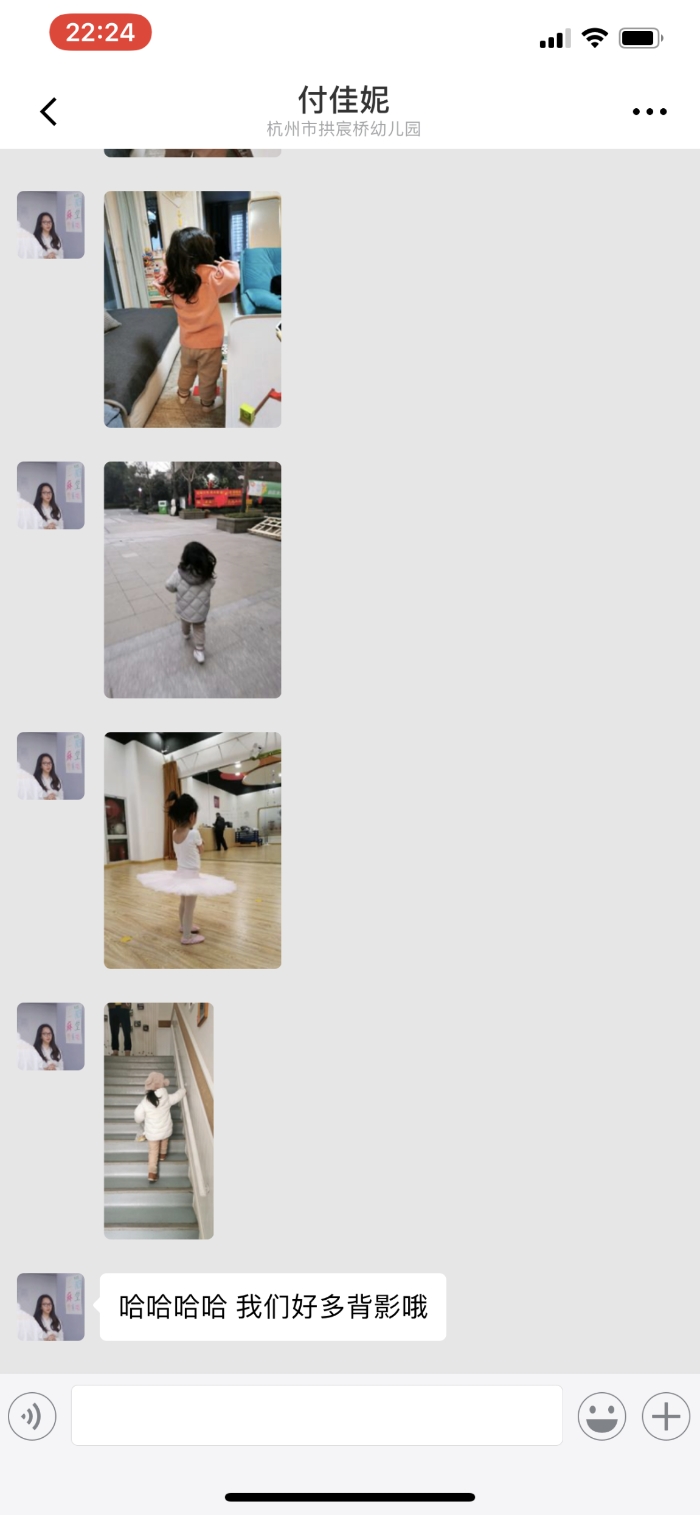
Task: Open the photo of child walking outdoors
Action: pyautogui.click(x=192, y=579)
